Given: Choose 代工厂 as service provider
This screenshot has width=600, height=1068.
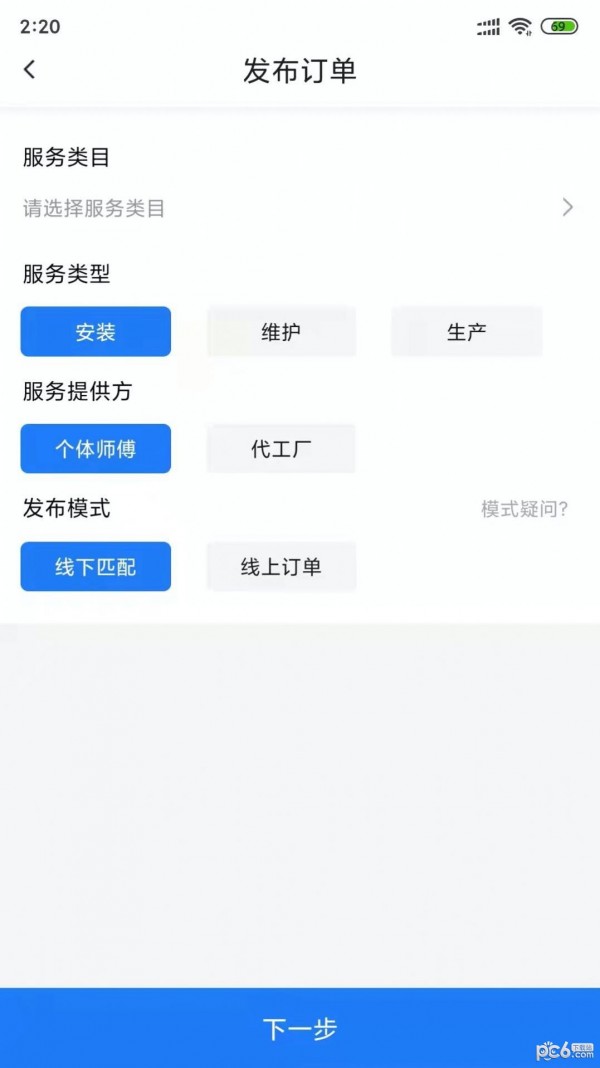Looking at the screenshot, I should pos(281,449).
